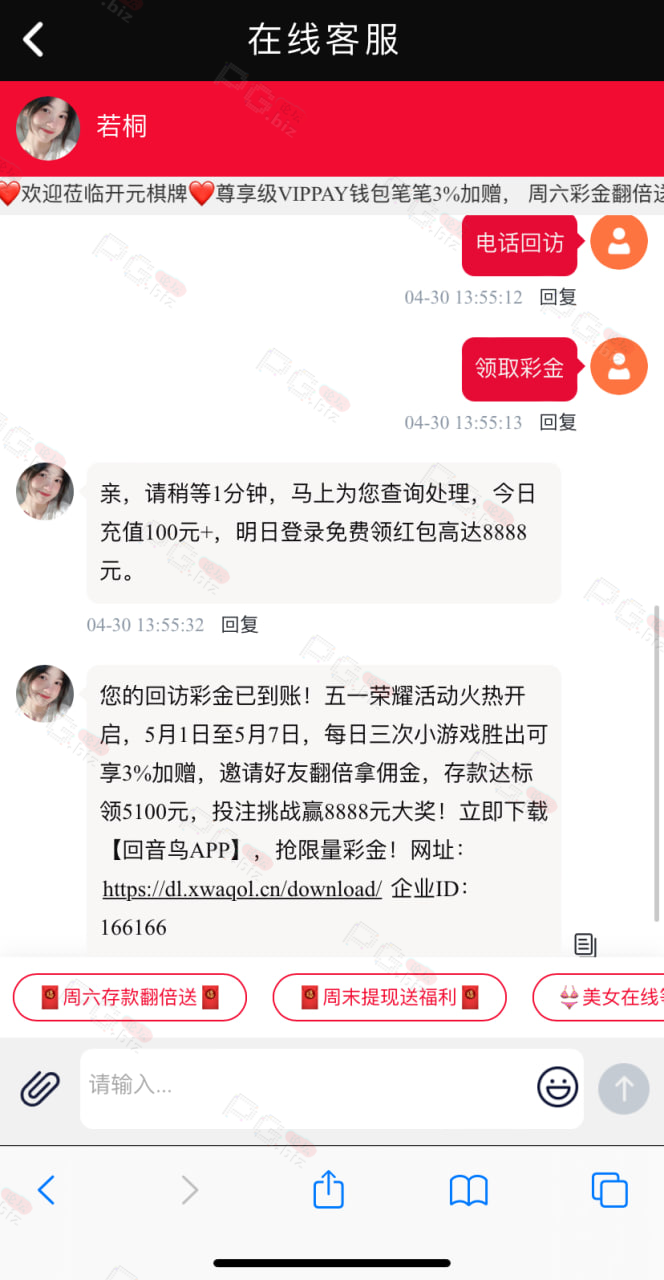This screenshot has height=1280, width=664.
Task: Attach a file with the paperclip icon
Action: [40, 1088]
